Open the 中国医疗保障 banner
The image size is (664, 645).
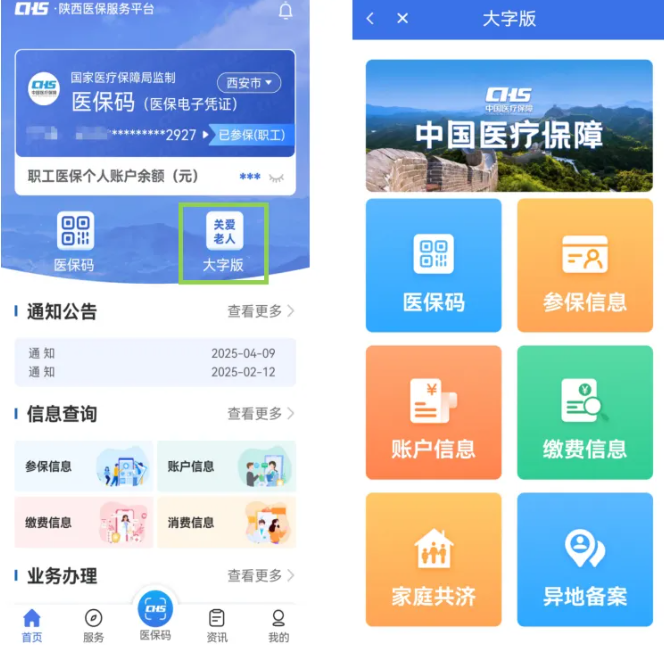508,125
